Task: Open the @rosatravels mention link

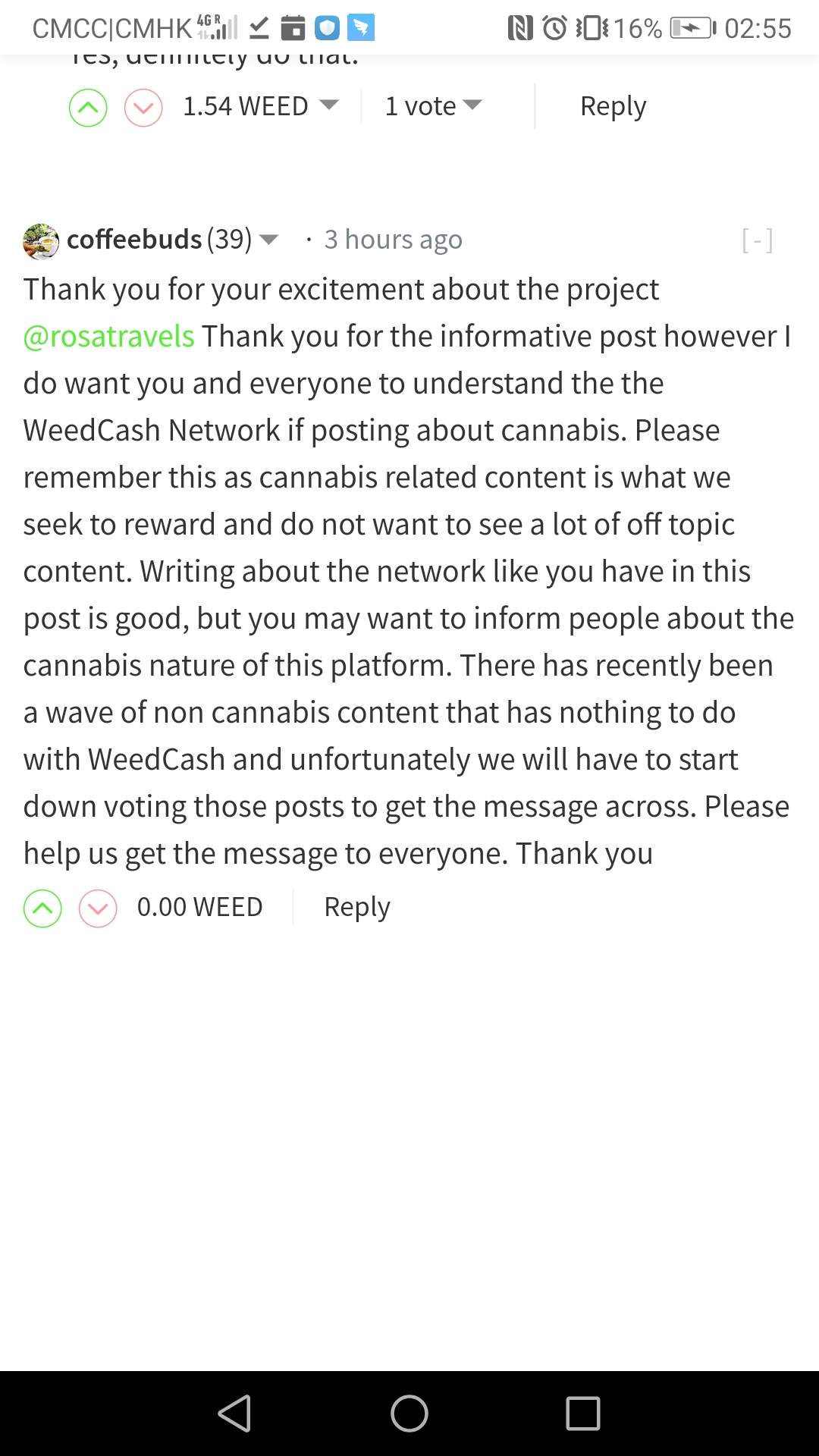Action: [x=109, y=336]
